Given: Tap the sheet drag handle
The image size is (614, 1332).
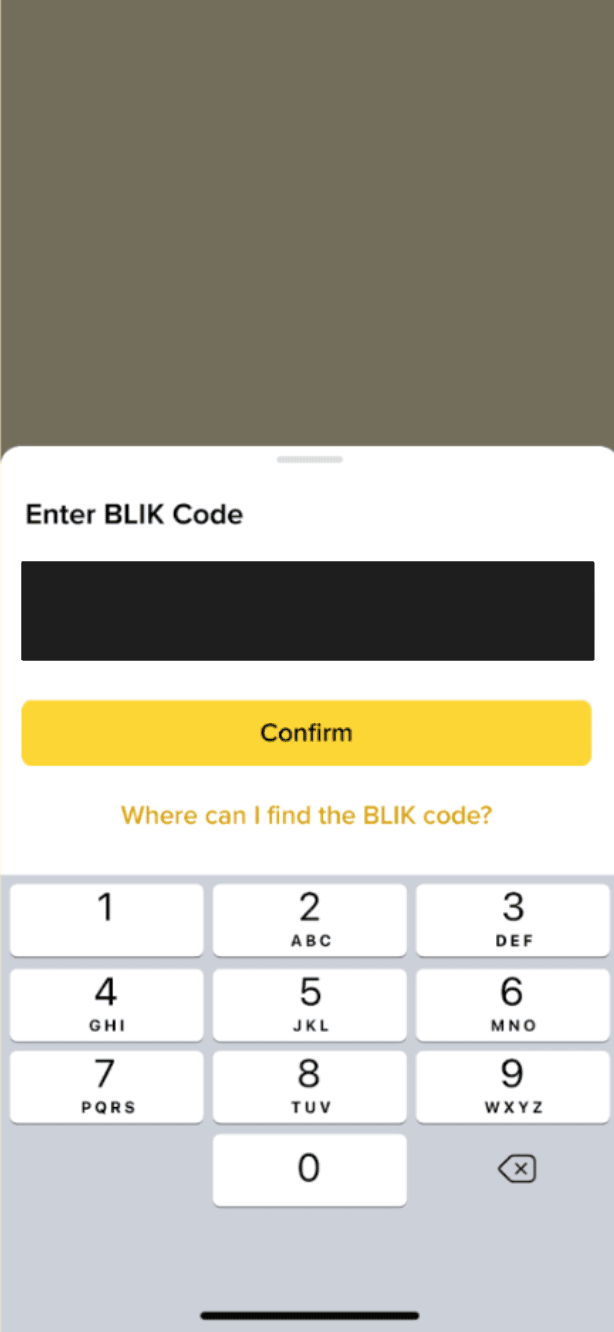Looking at the screenshot, I should click(x=309, y=459).
